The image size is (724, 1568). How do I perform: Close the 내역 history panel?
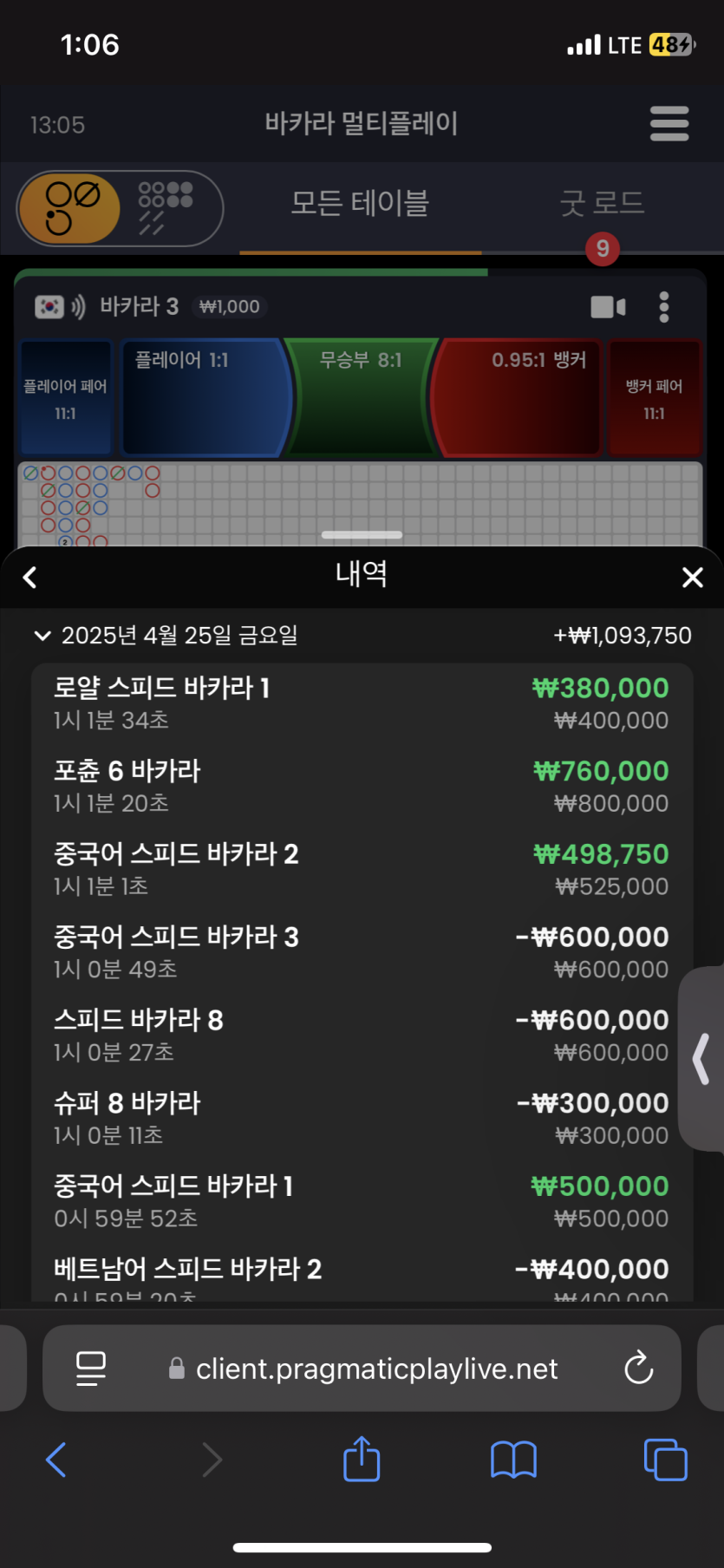pyautogui.click(x=692, y=578)
